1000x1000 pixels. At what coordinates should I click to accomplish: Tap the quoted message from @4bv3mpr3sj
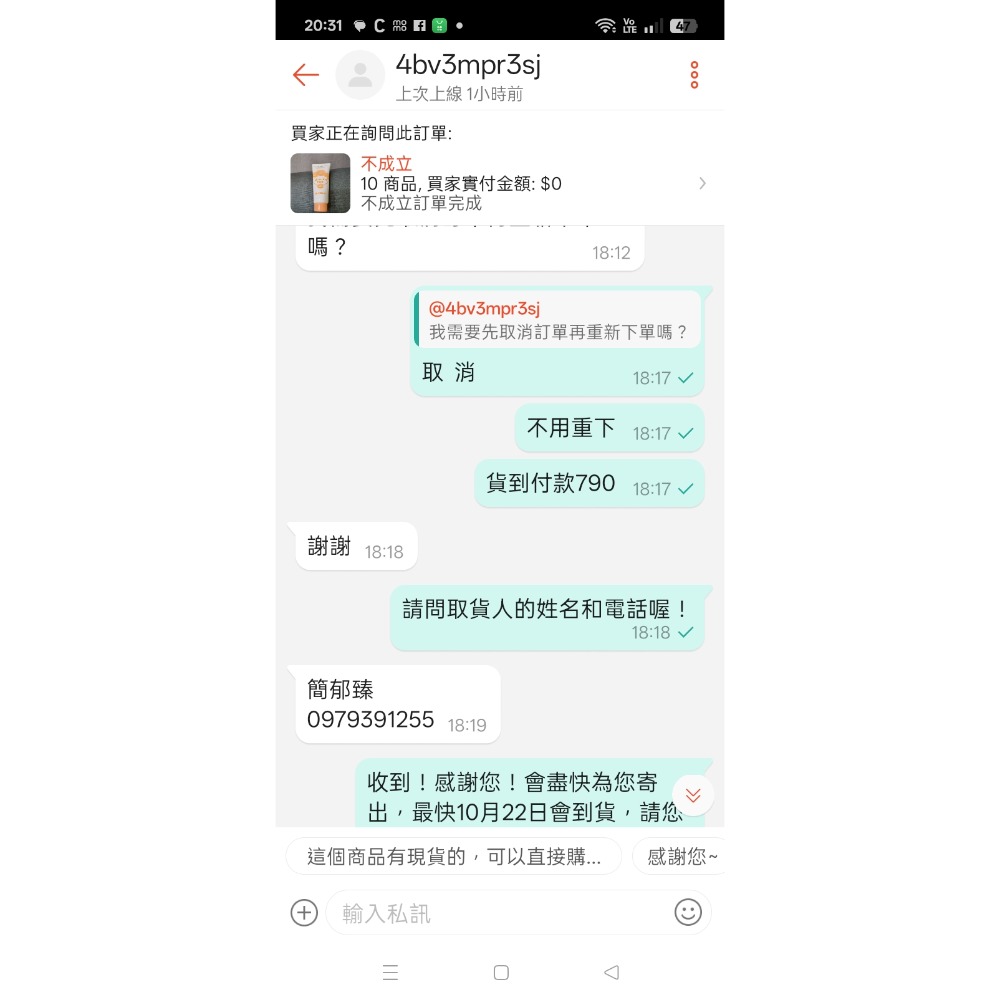coord(558,320)
